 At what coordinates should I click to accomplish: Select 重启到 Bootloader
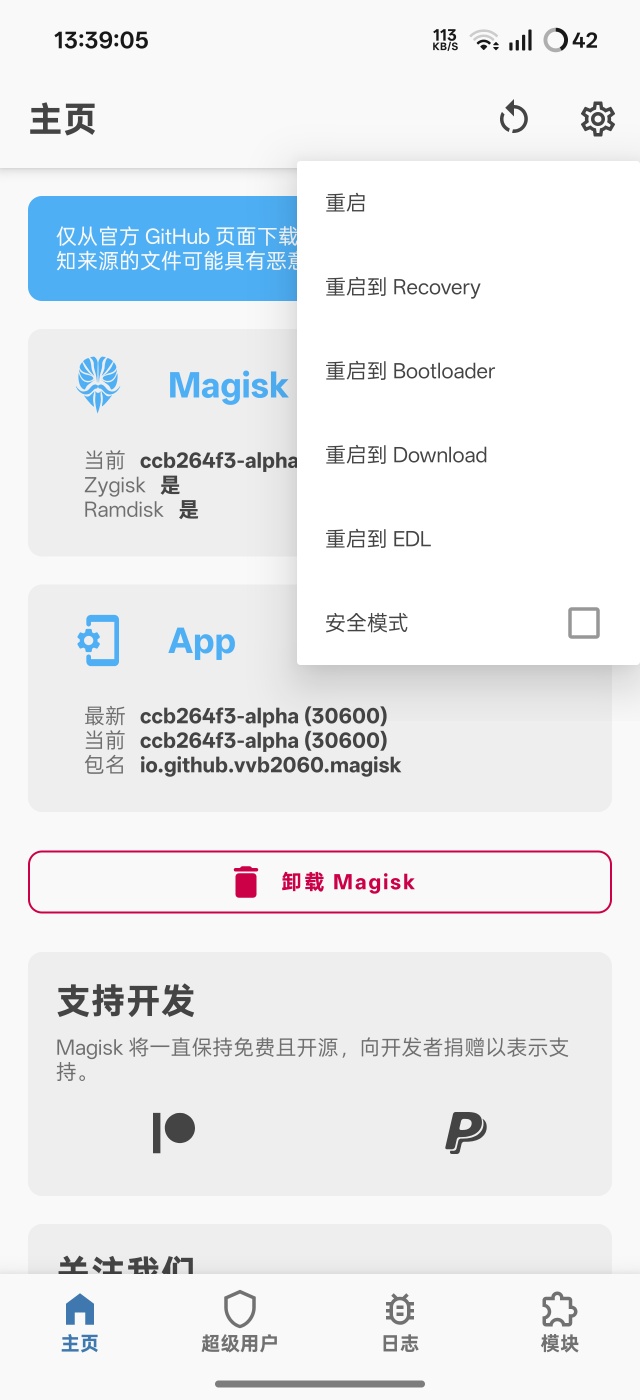tap(410, 371)
